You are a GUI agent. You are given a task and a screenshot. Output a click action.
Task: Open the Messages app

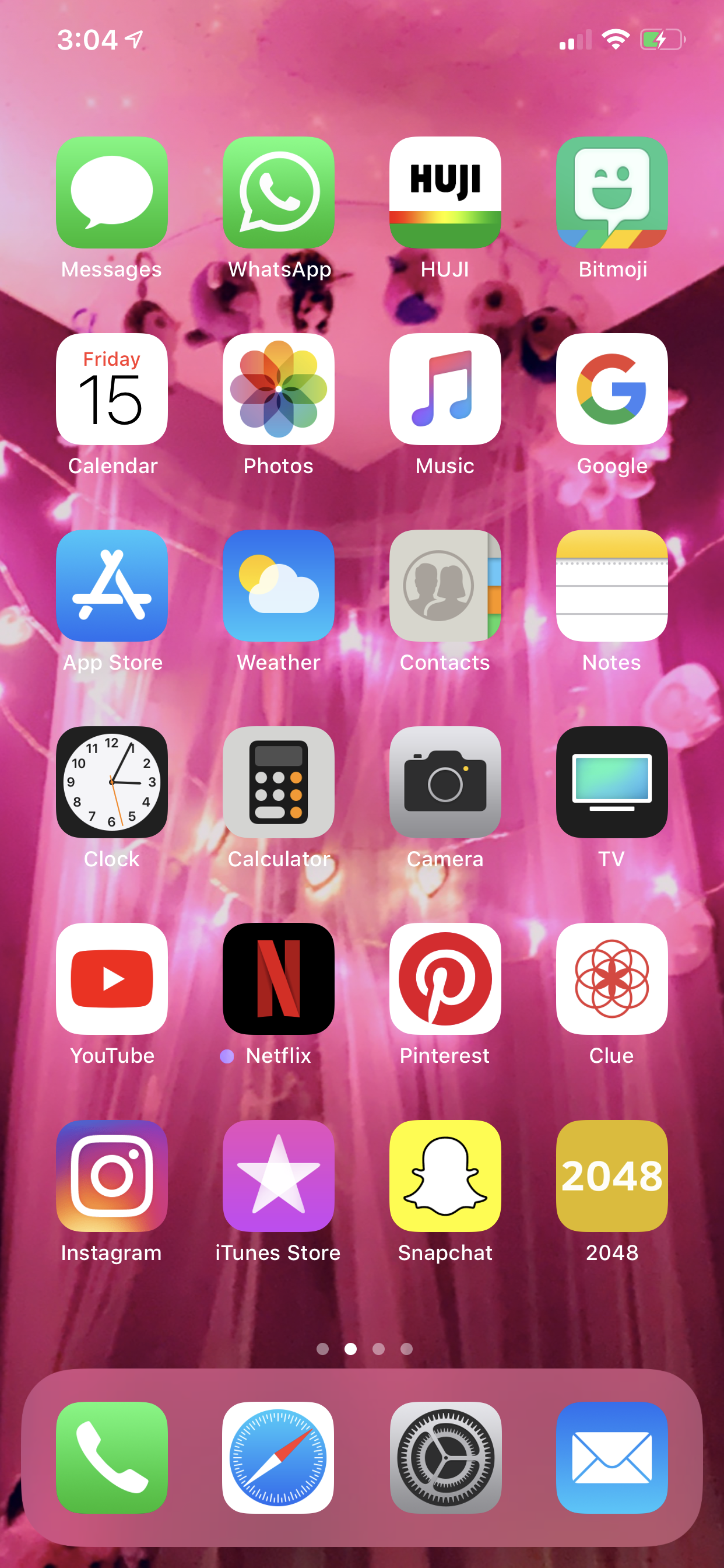coord(111,192)
